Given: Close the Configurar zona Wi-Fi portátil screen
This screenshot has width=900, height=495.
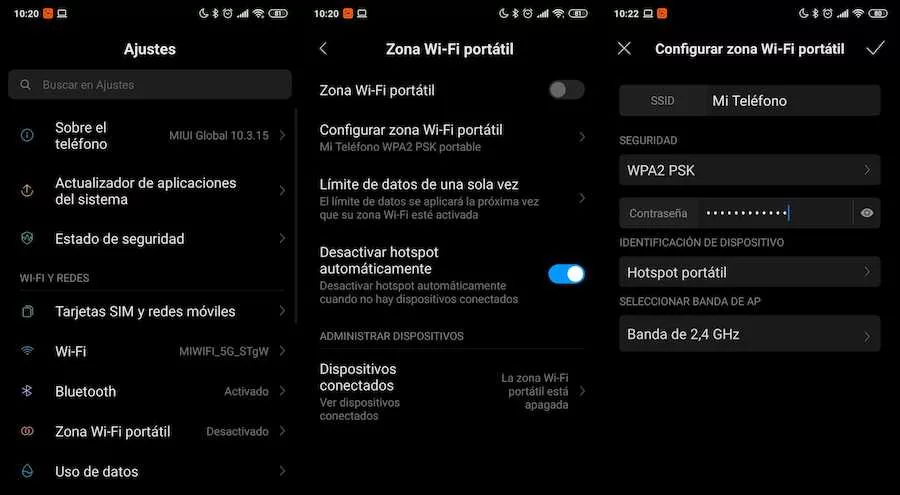Looking at the screenshot, I should (625, 49).
